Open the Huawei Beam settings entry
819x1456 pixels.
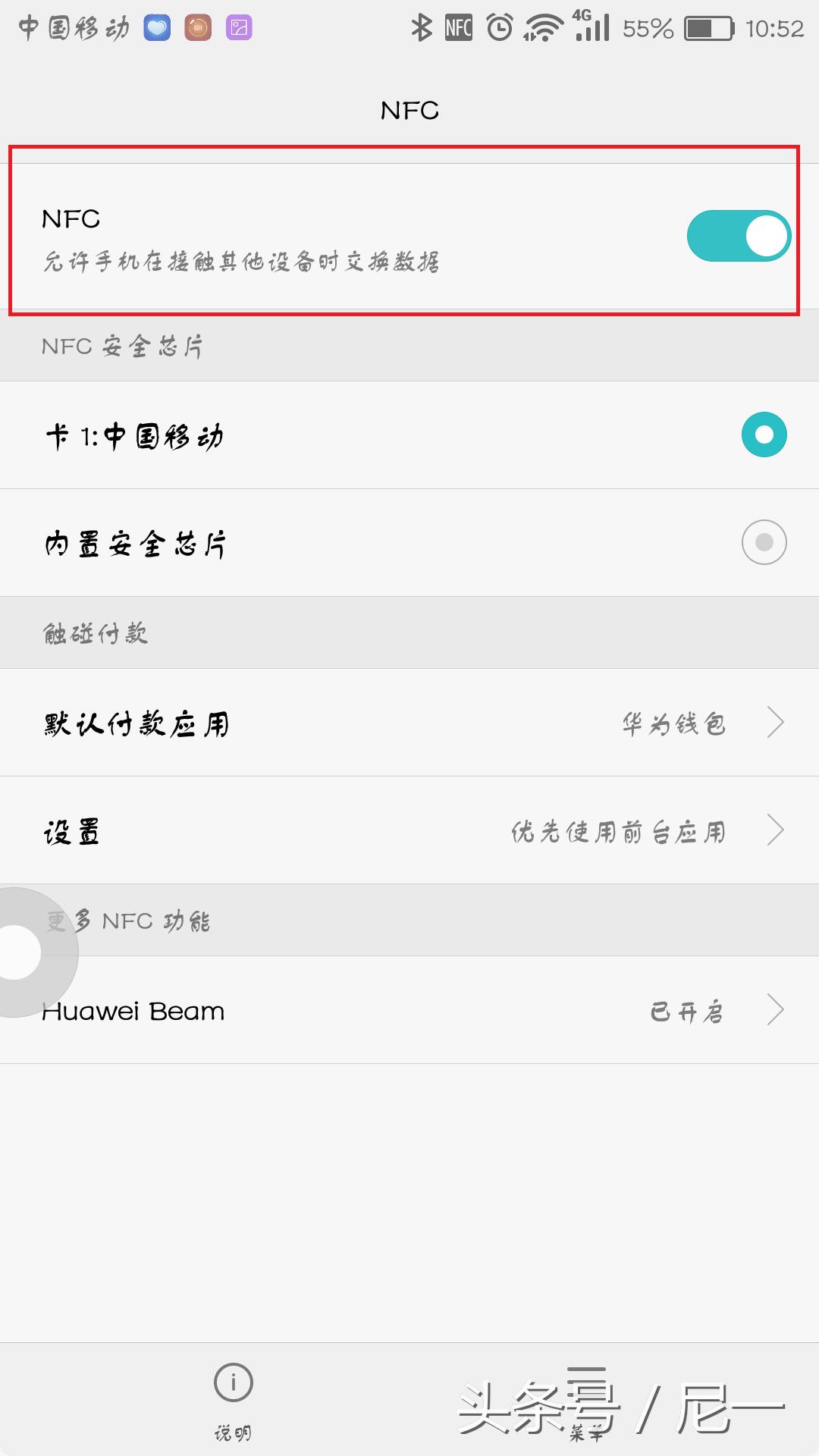pyautogui.click(x=409, y=1010)
